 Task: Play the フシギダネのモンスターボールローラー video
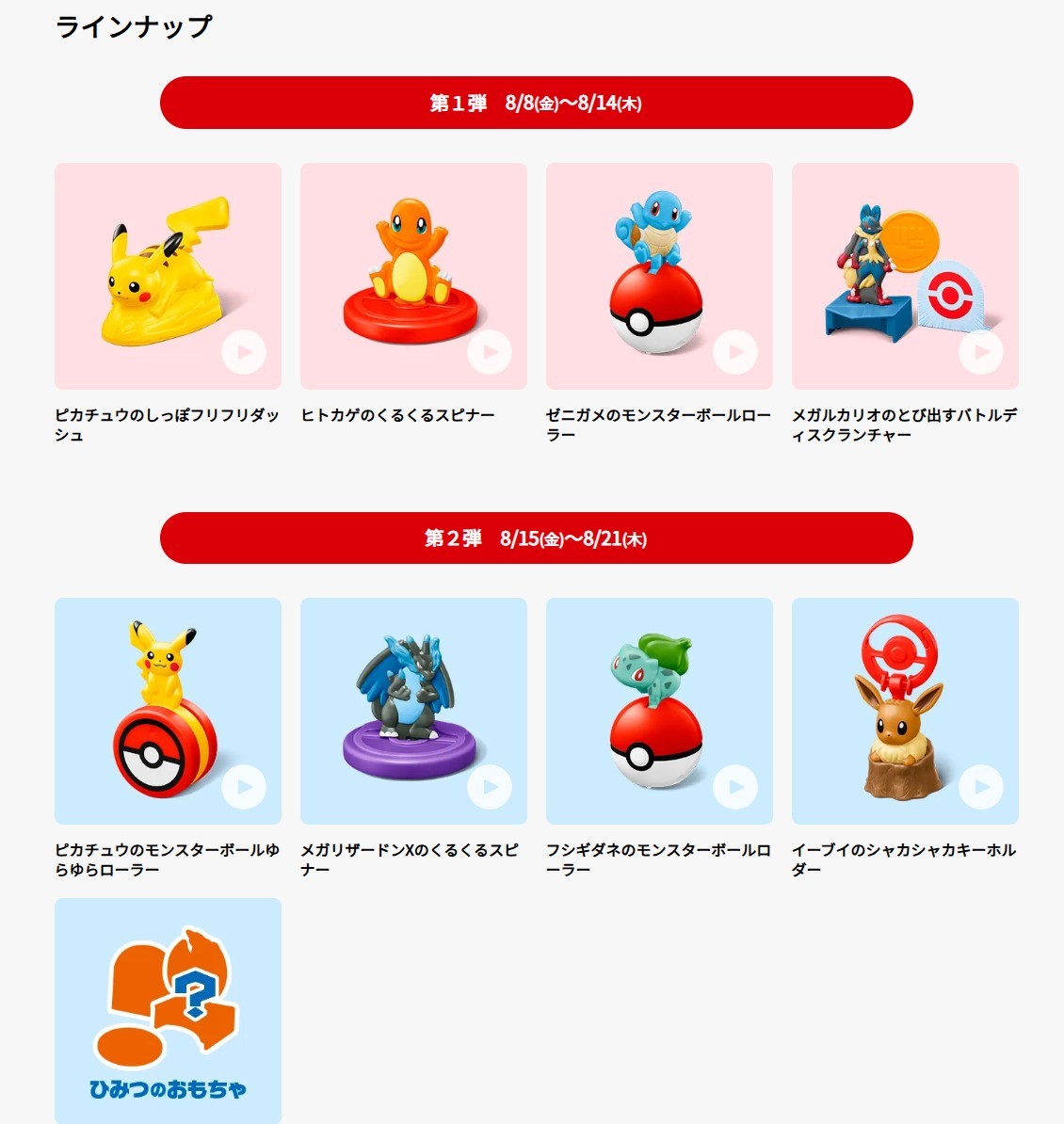735,787
